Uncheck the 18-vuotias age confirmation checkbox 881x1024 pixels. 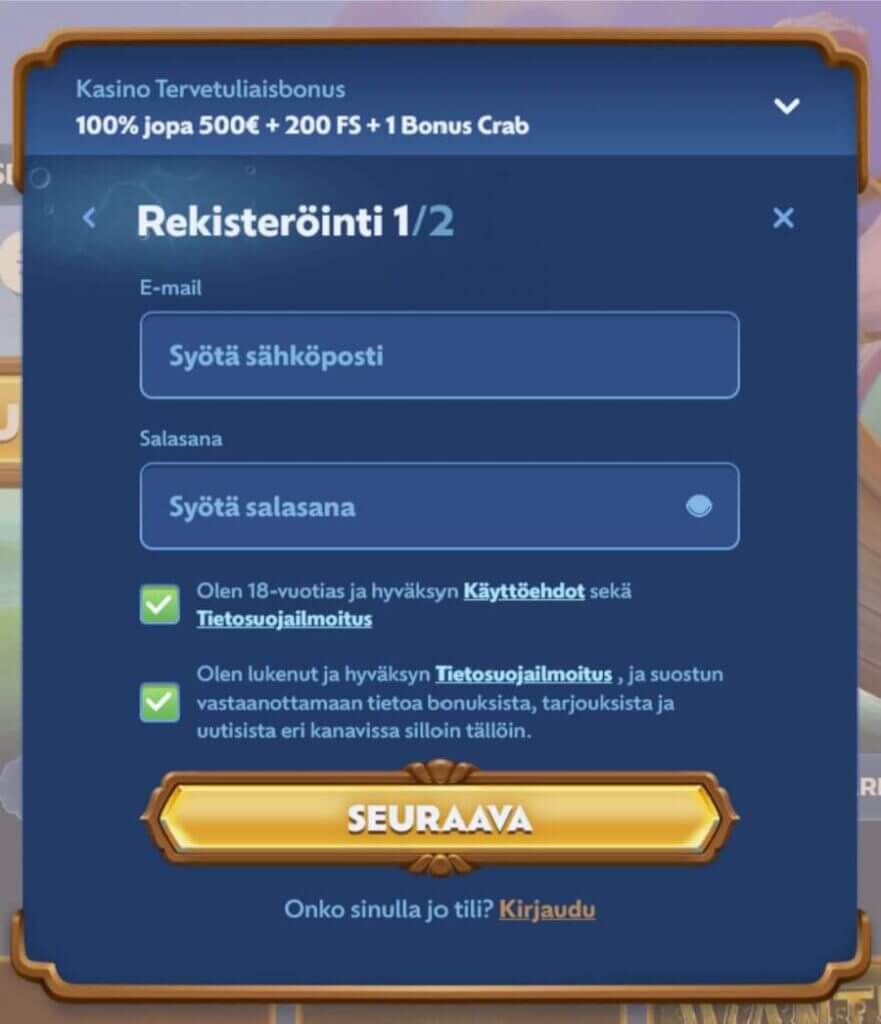click(x=160, y=605)
